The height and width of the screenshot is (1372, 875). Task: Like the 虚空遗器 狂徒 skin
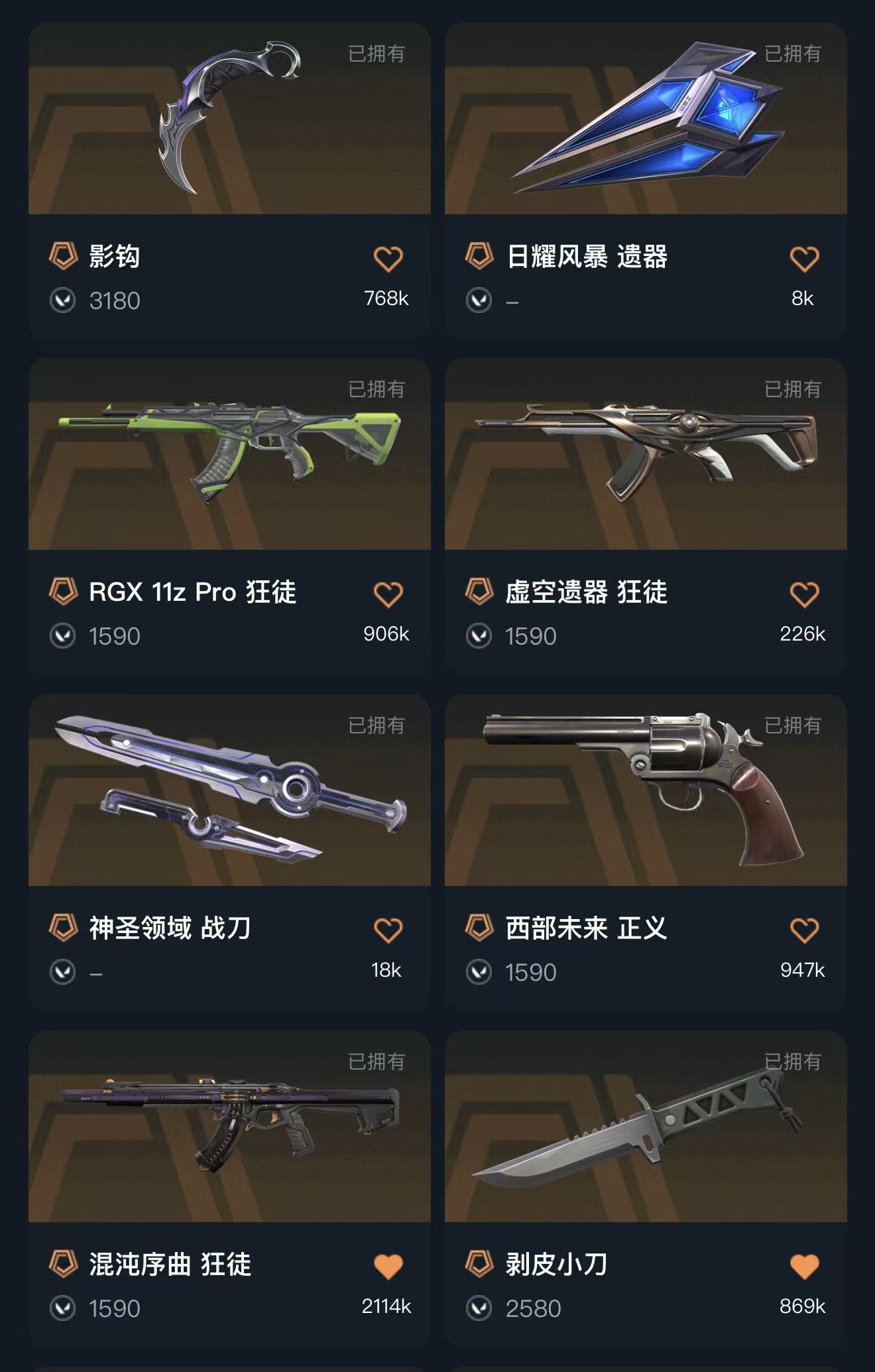pos(804,594)
